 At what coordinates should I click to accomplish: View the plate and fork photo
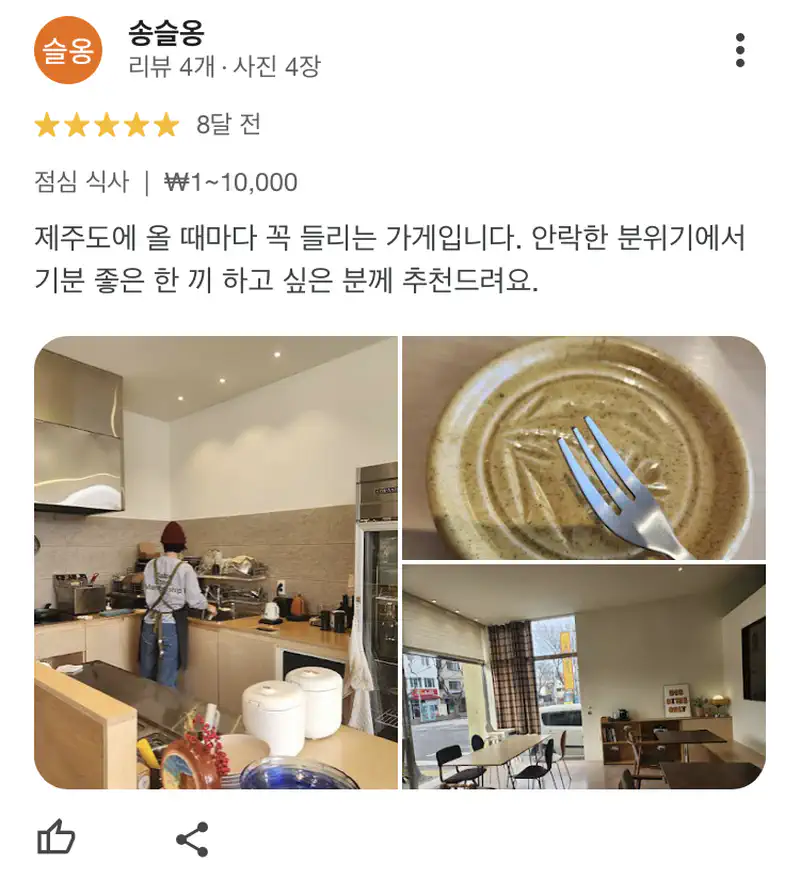click(583, 448)
